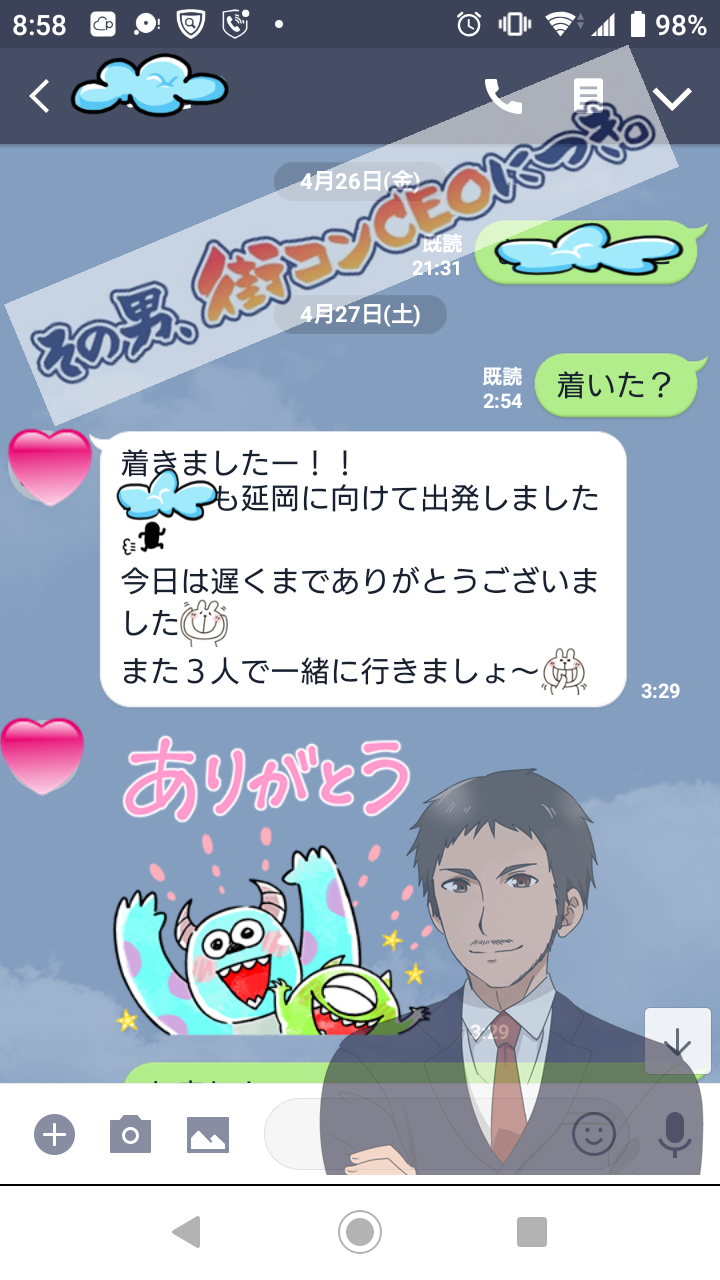Jump to the latest message arrow
This screenshot has width=720, height=1280.
point(677,1041)
